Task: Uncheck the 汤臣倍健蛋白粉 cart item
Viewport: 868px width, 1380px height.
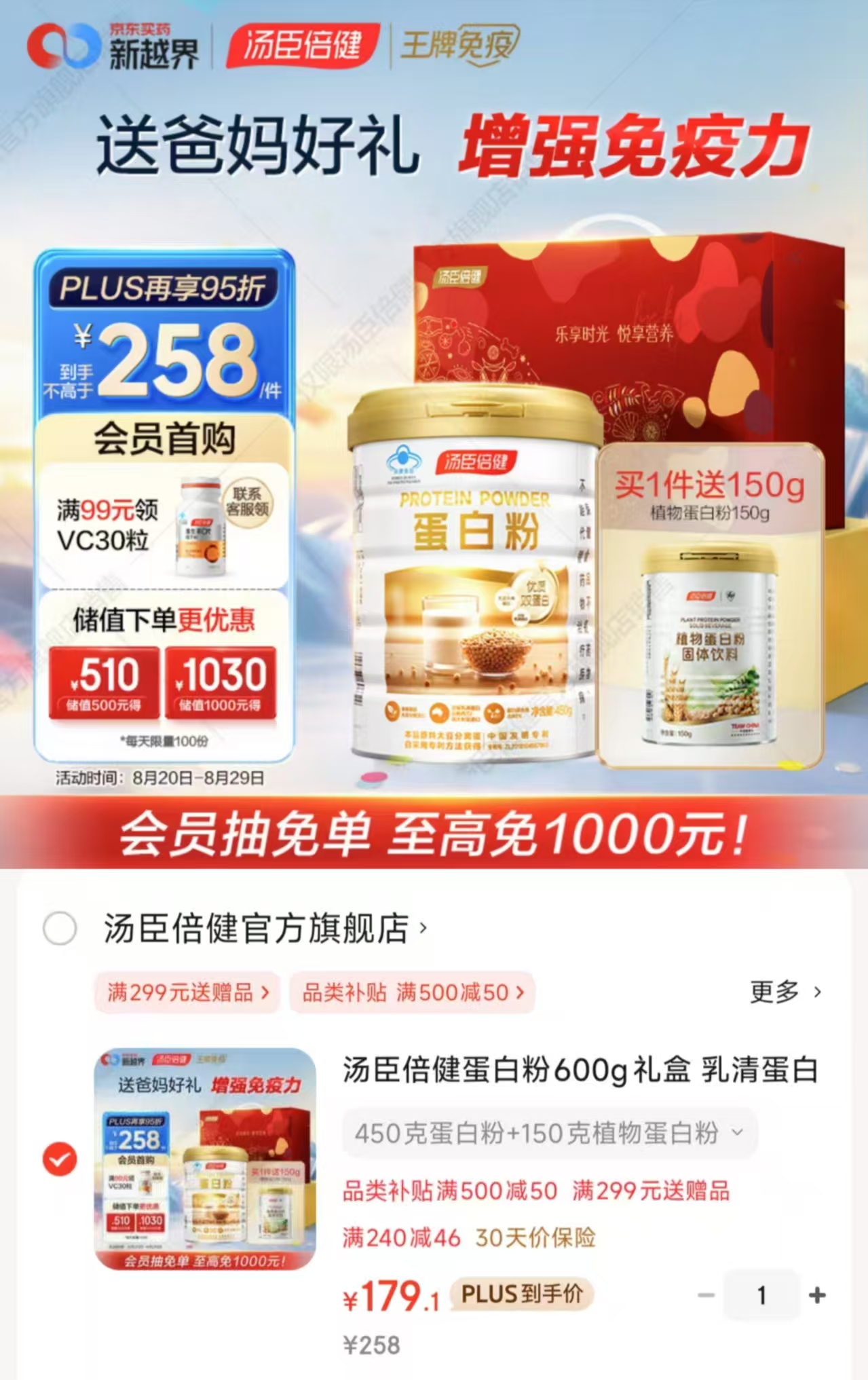Action: [x=60, y=1158]
